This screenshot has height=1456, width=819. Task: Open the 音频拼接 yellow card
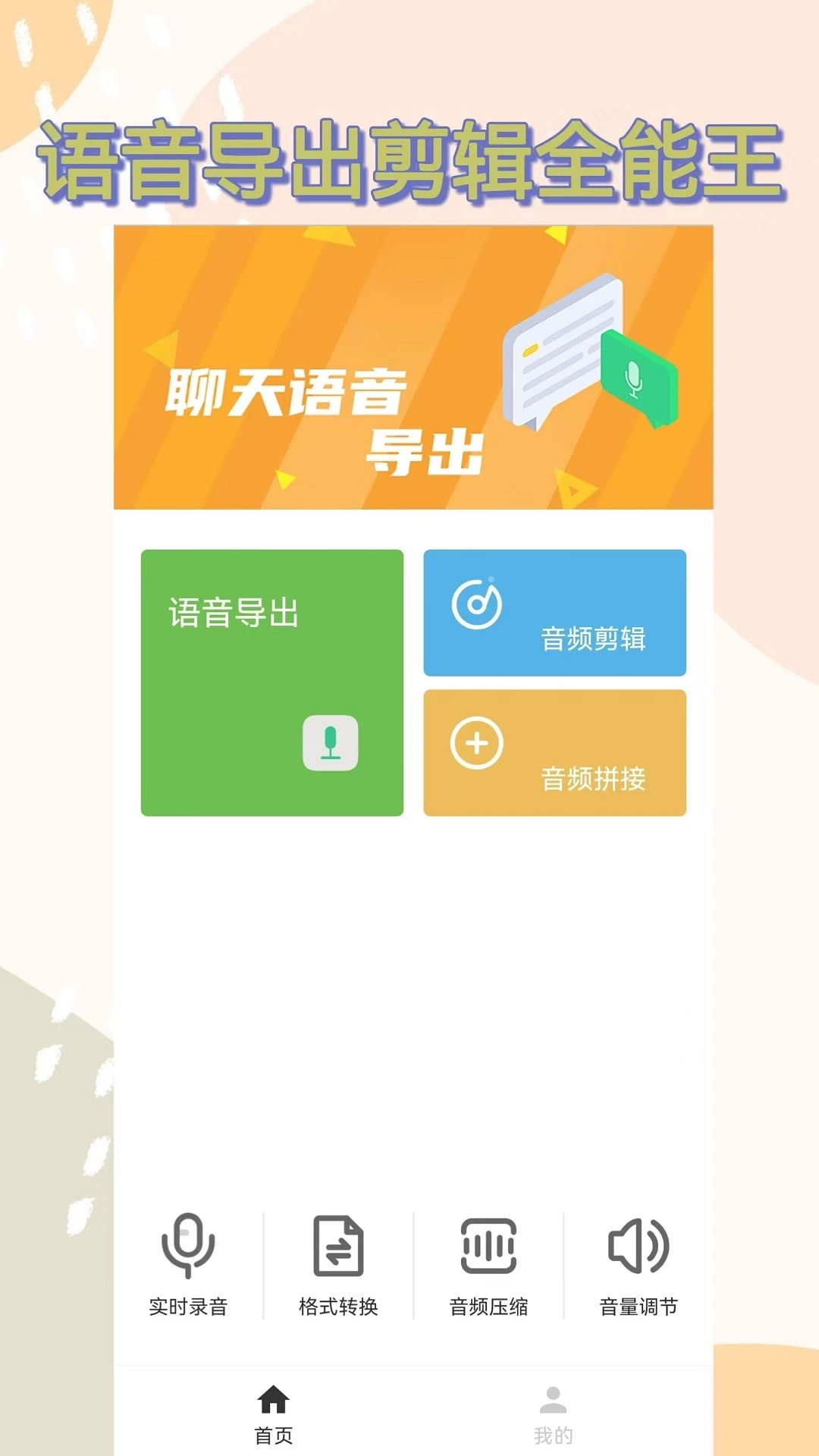tap(554, 753)
